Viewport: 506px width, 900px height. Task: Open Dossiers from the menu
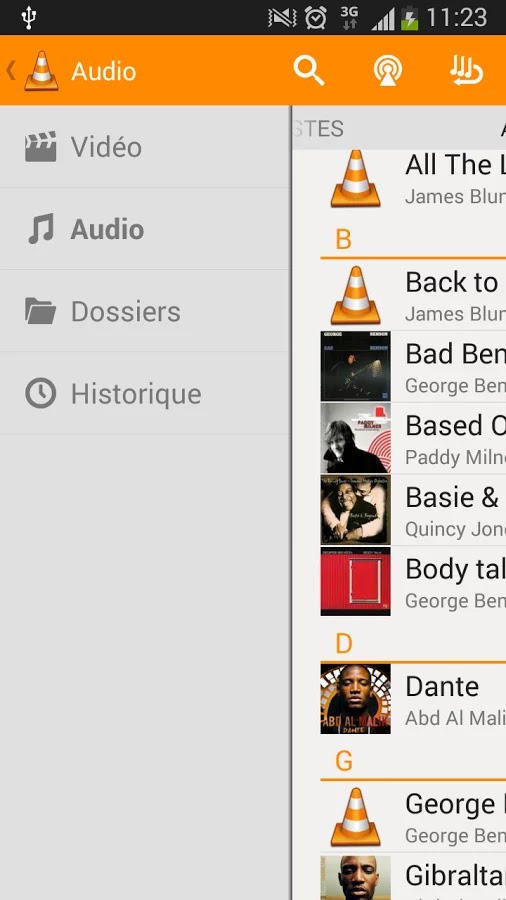[x=145, y=311]
